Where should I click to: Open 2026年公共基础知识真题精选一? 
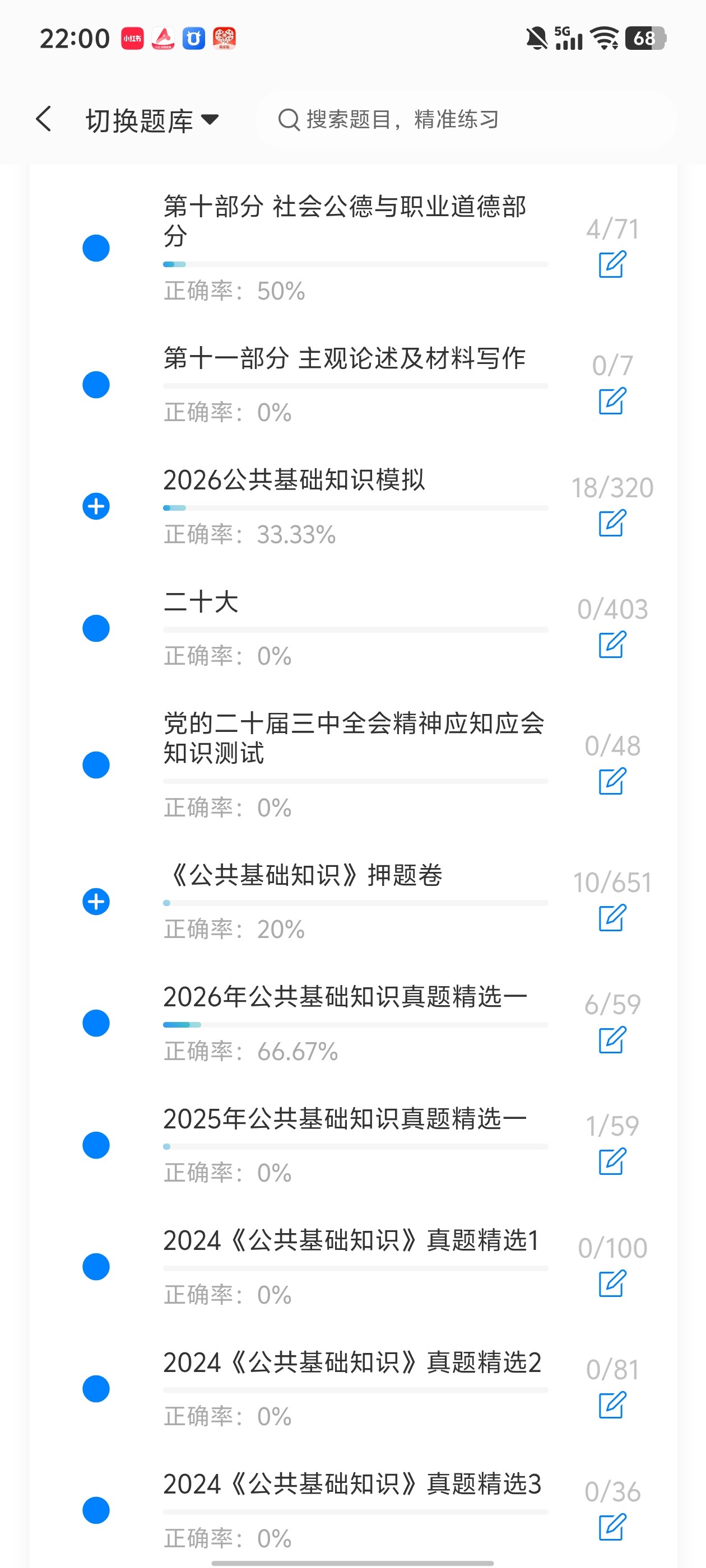345,997
